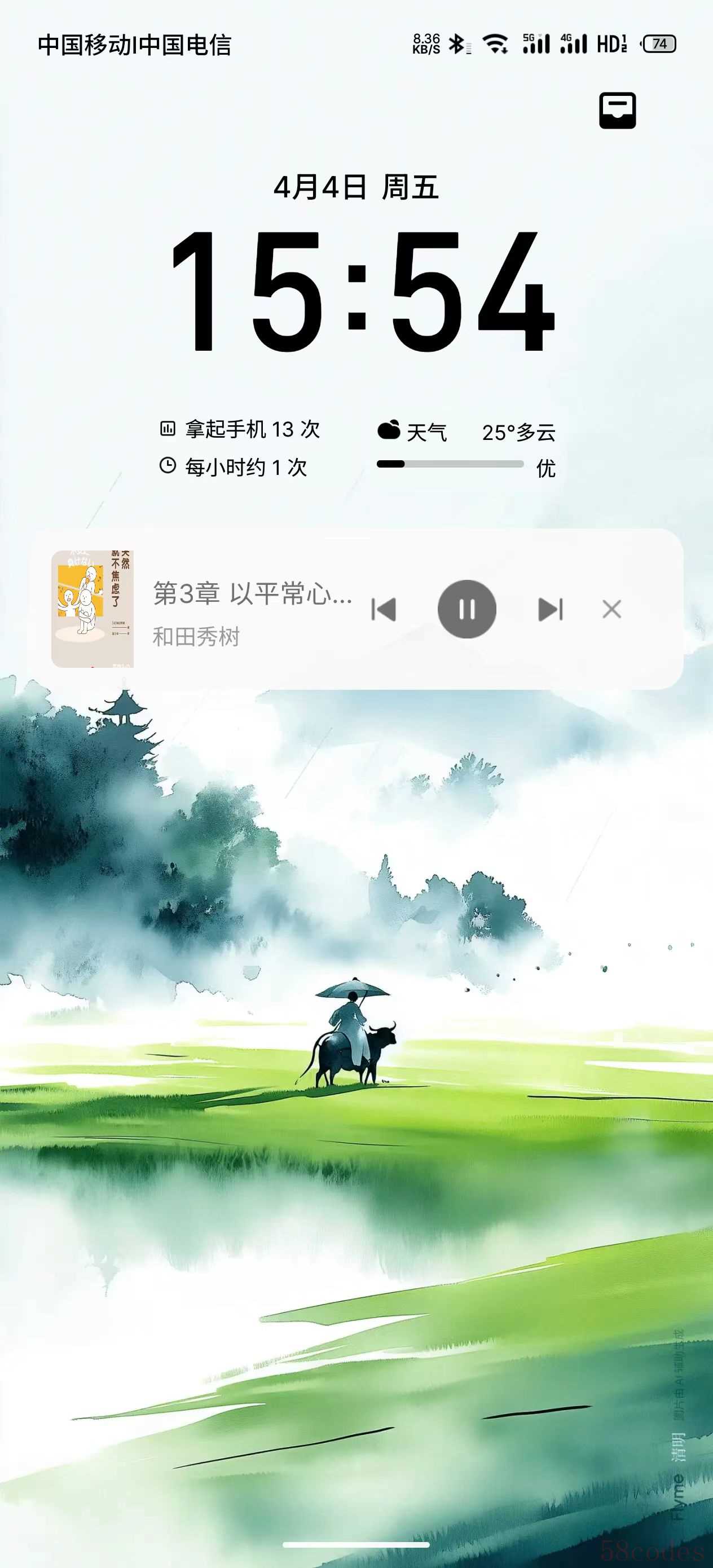The width and height of the screenshot is (713, 1568).
Task: Open the audiobook cover thumbnail
Action: pos(93,609)
